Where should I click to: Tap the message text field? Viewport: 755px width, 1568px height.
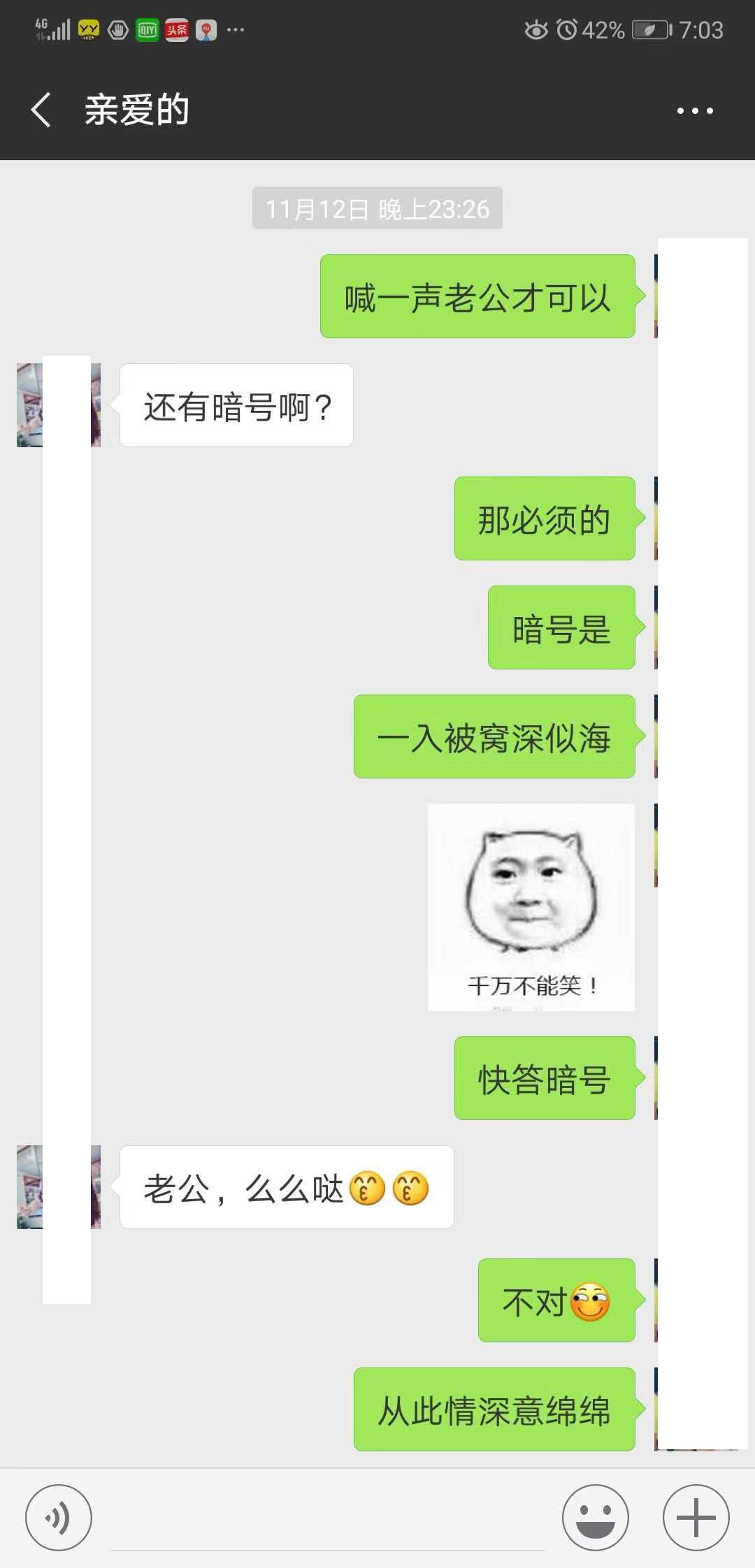point(327,1518)
